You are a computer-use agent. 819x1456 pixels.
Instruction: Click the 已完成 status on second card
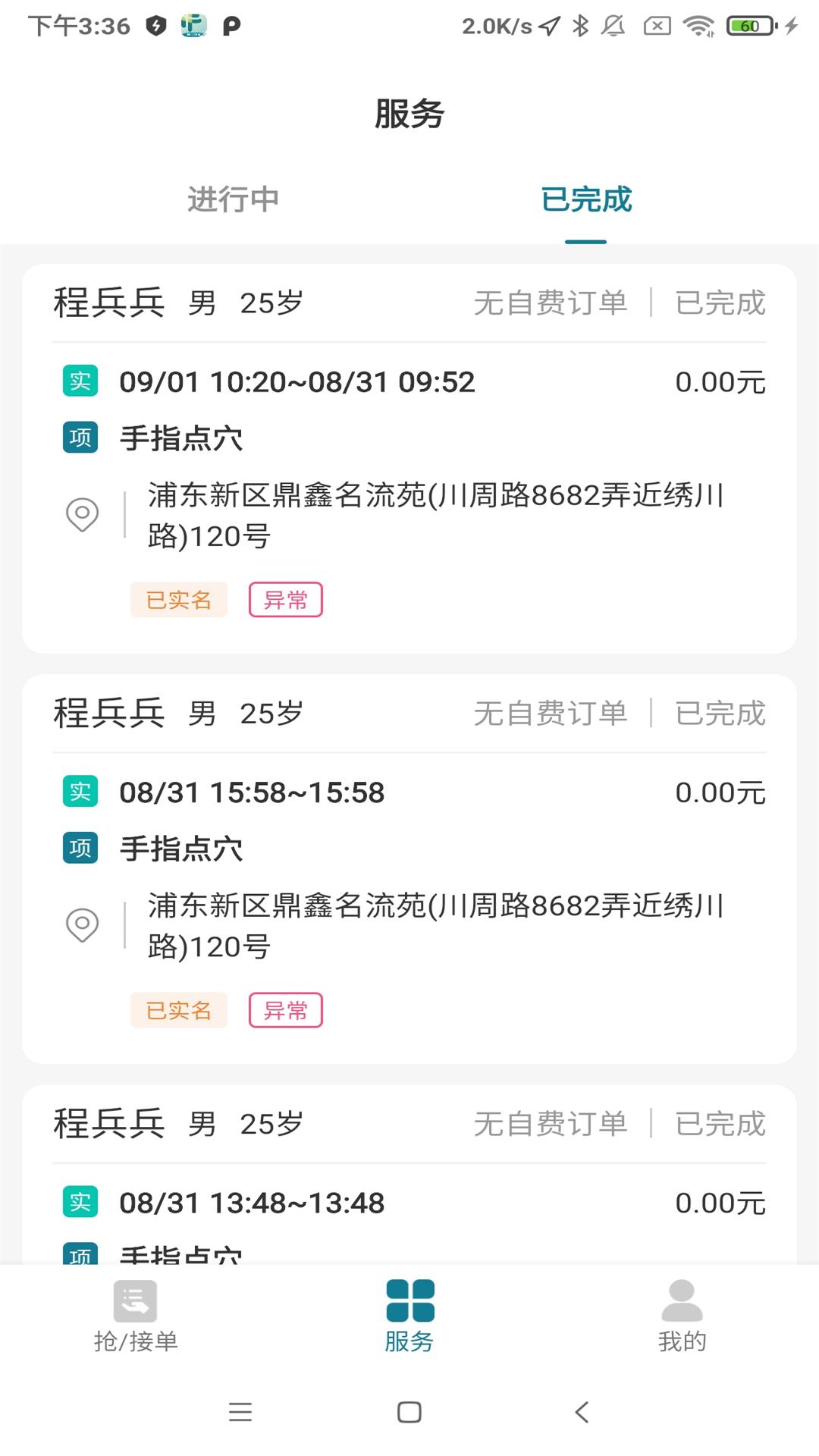[720, 713]
